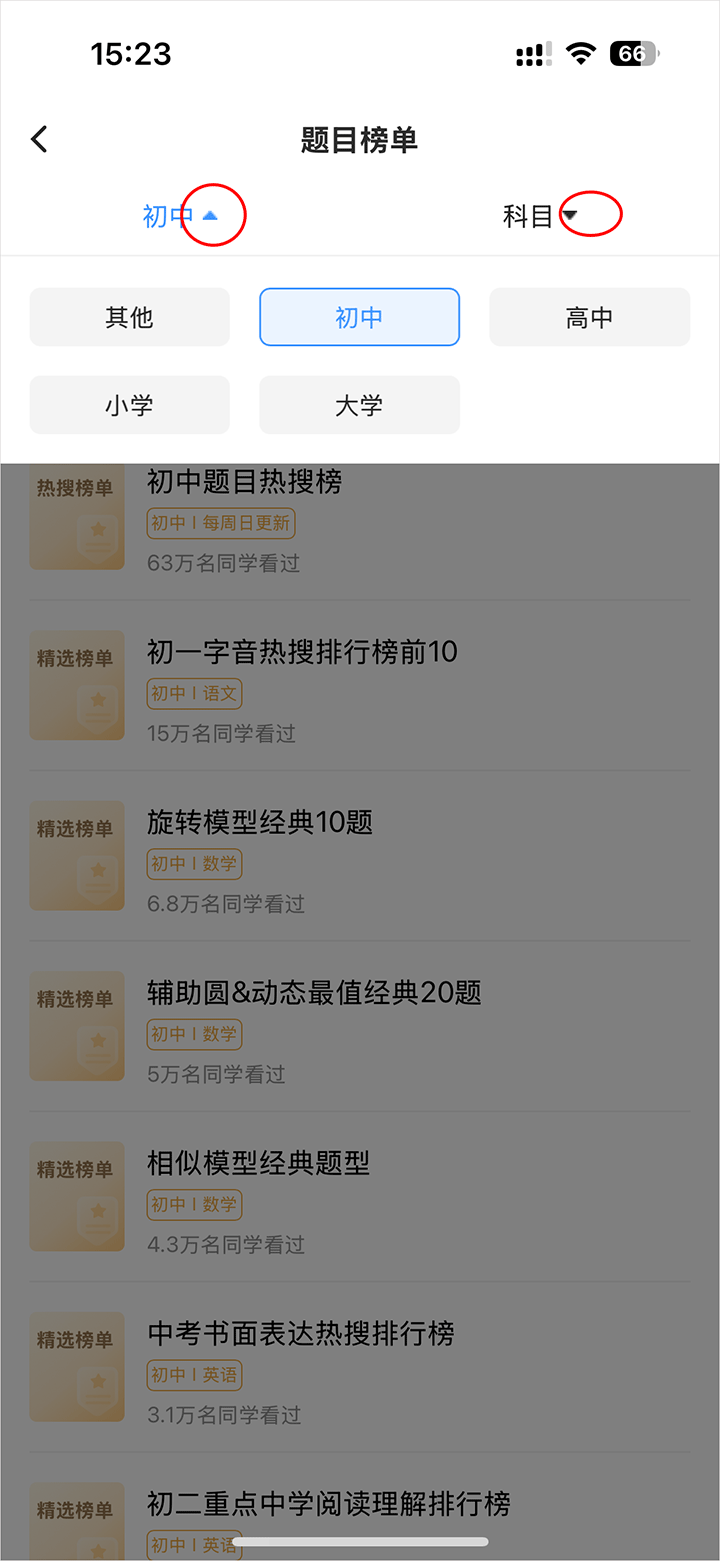View 辅助圆&动态最值经典20题
720x1561 pixels.
314,993
